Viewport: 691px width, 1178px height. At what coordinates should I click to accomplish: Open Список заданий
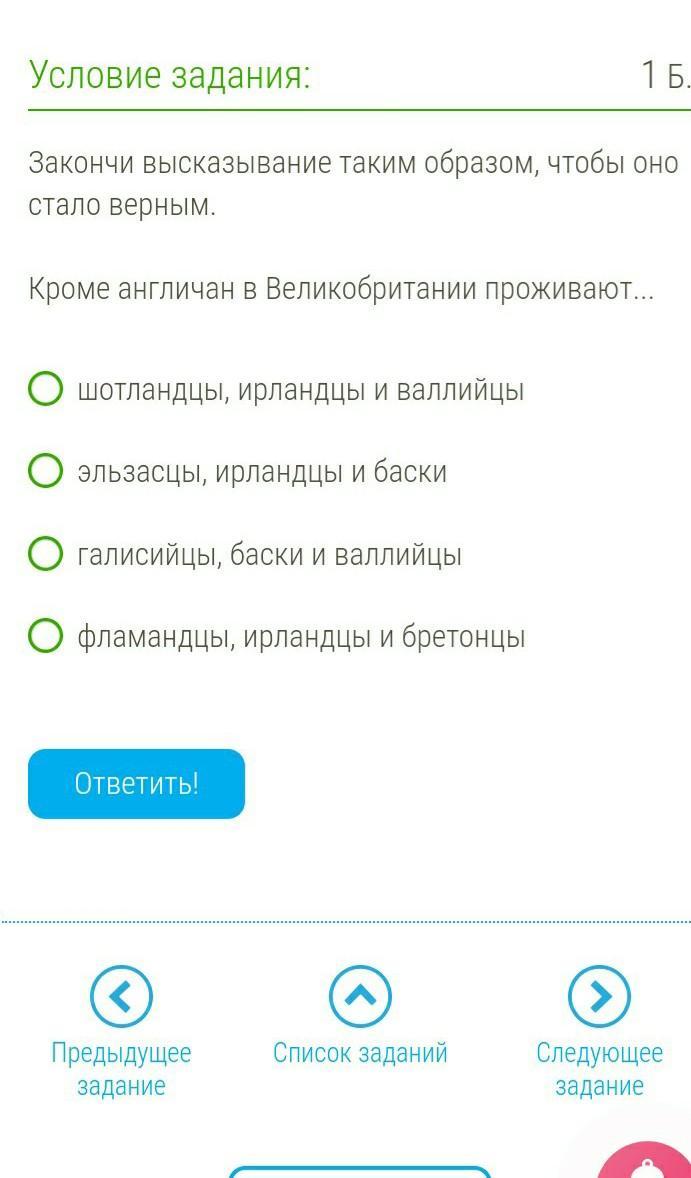(361, 1016)
